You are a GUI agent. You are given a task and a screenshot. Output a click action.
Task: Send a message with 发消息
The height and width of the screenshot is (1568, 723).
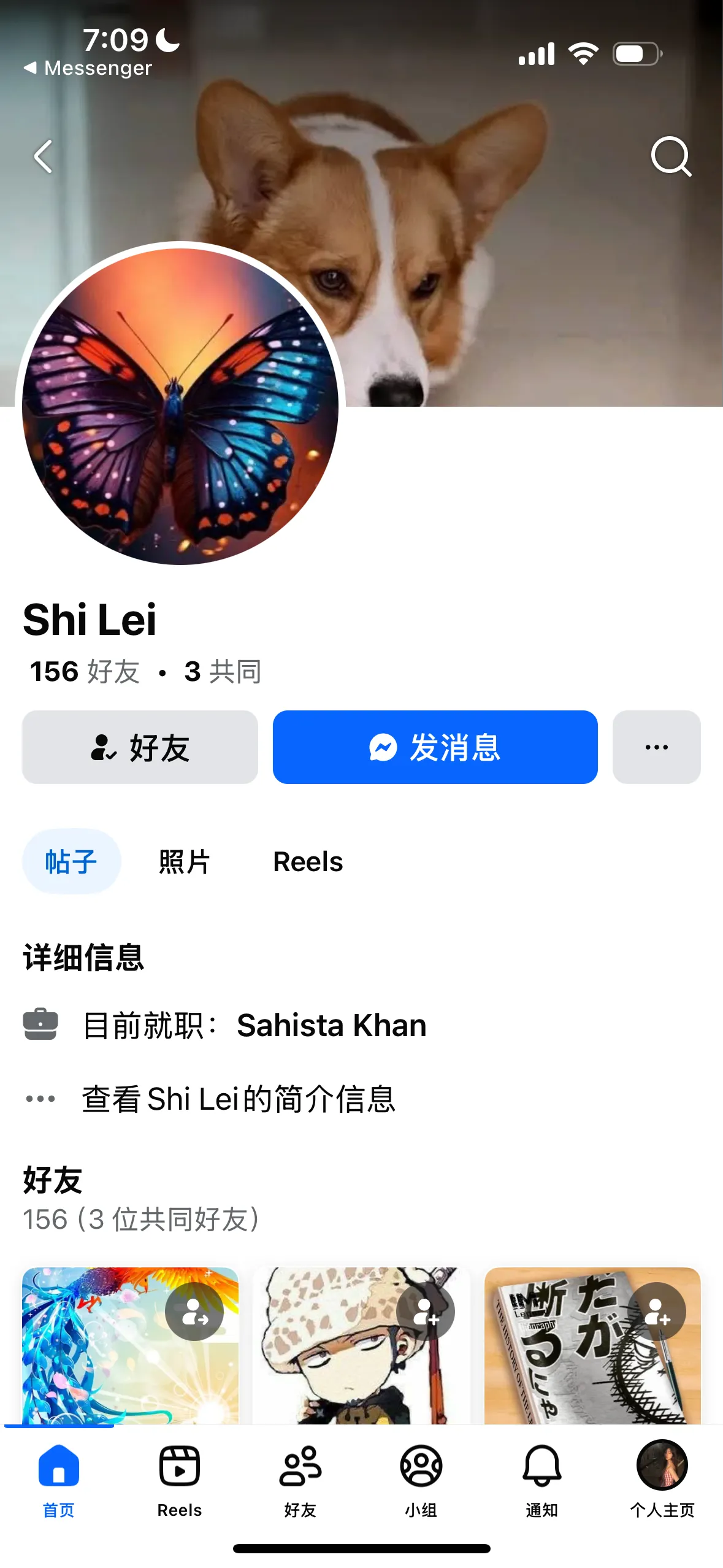pos(435,747)
